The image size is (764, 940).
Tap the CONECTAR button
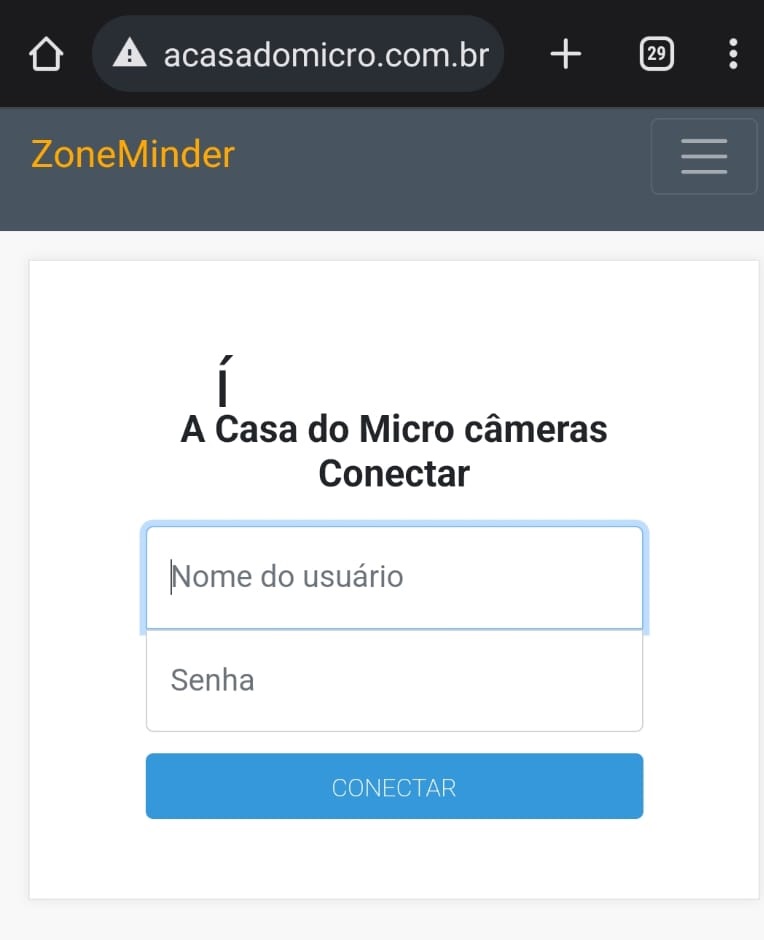click(394, 787)
